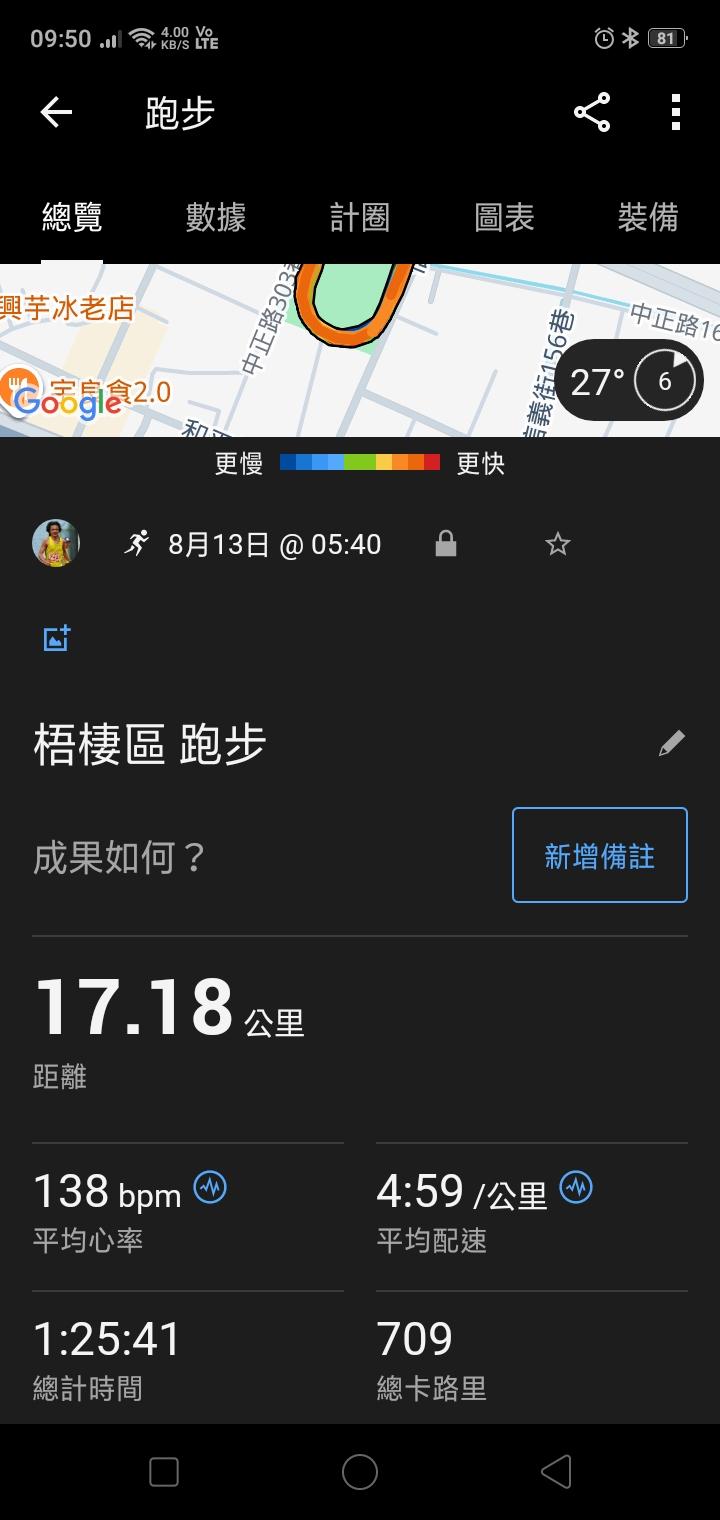Open the 圖表 tab
This screenshot has width=720, height=1520.
pos(504,217)
